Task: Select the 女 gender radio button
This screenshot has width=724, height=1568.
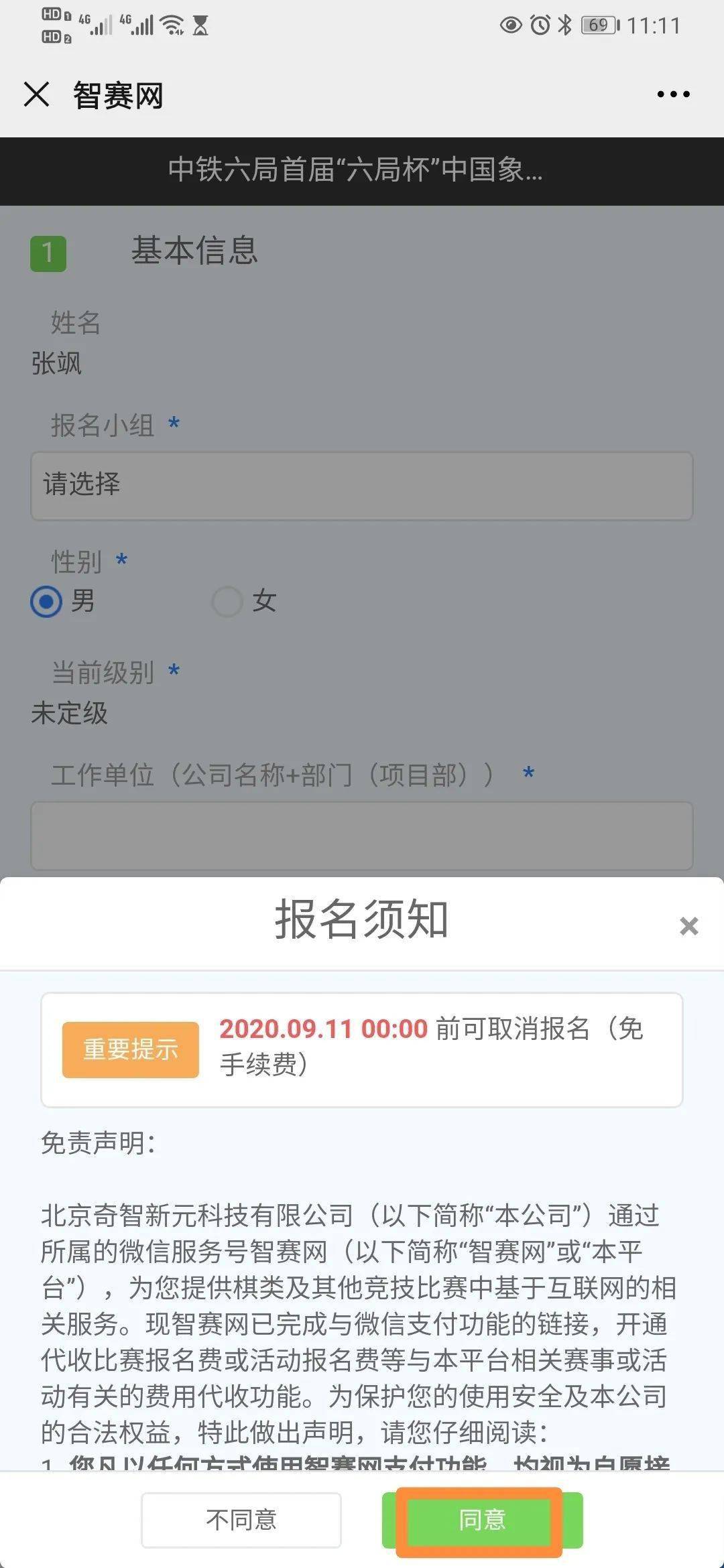Action: click(x=227, y=602)
